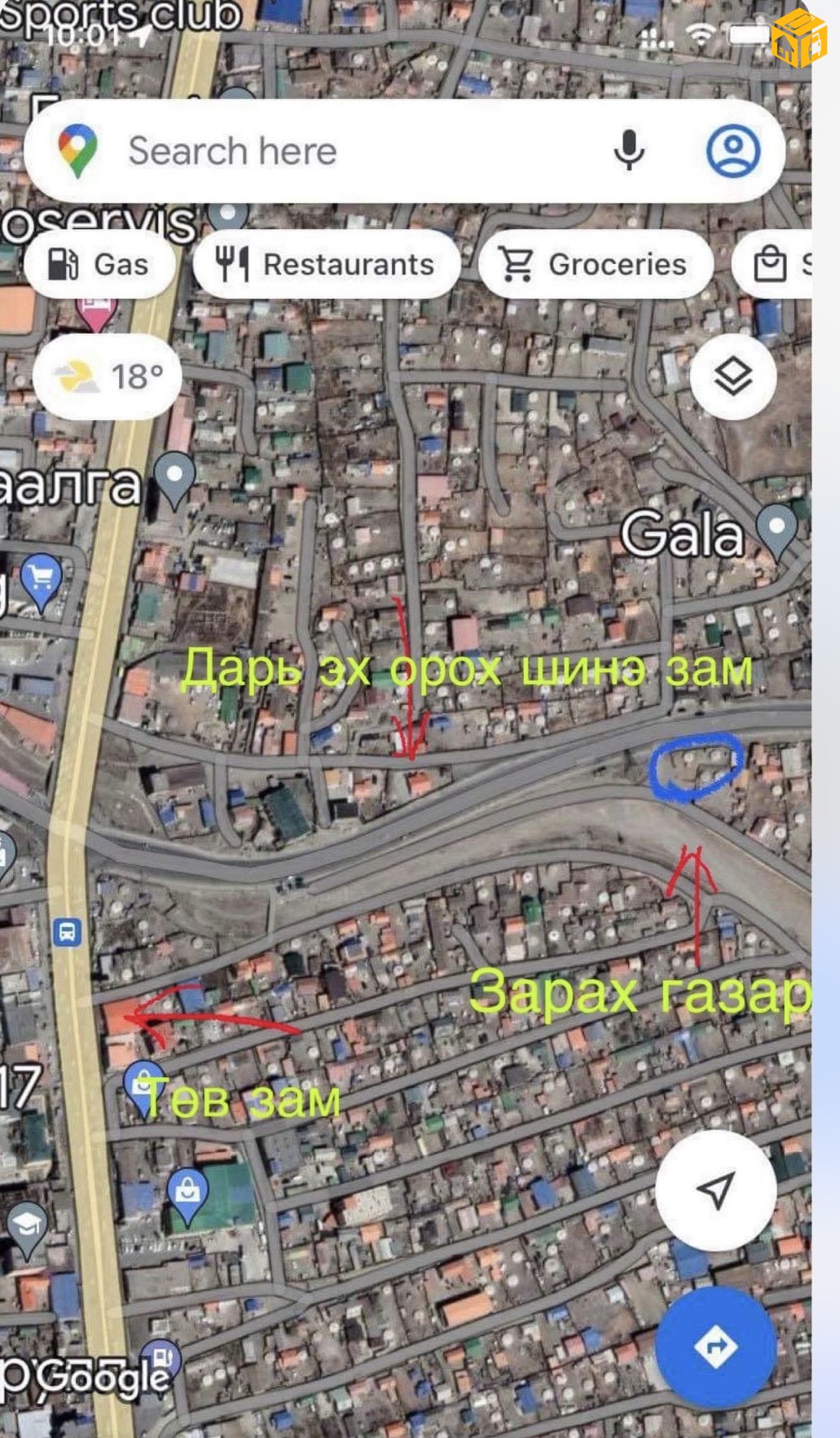Select the Gas chip
840x1438 pixels.
pyautogui.click(x=99, y=265)
